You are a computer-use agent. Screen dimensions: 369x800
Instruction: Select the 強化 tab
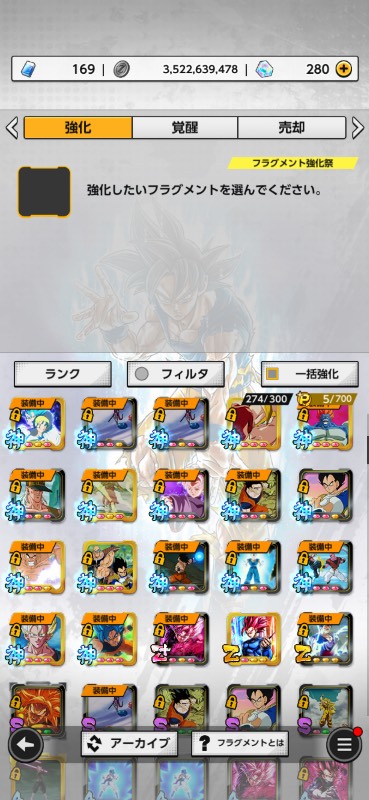78,128
